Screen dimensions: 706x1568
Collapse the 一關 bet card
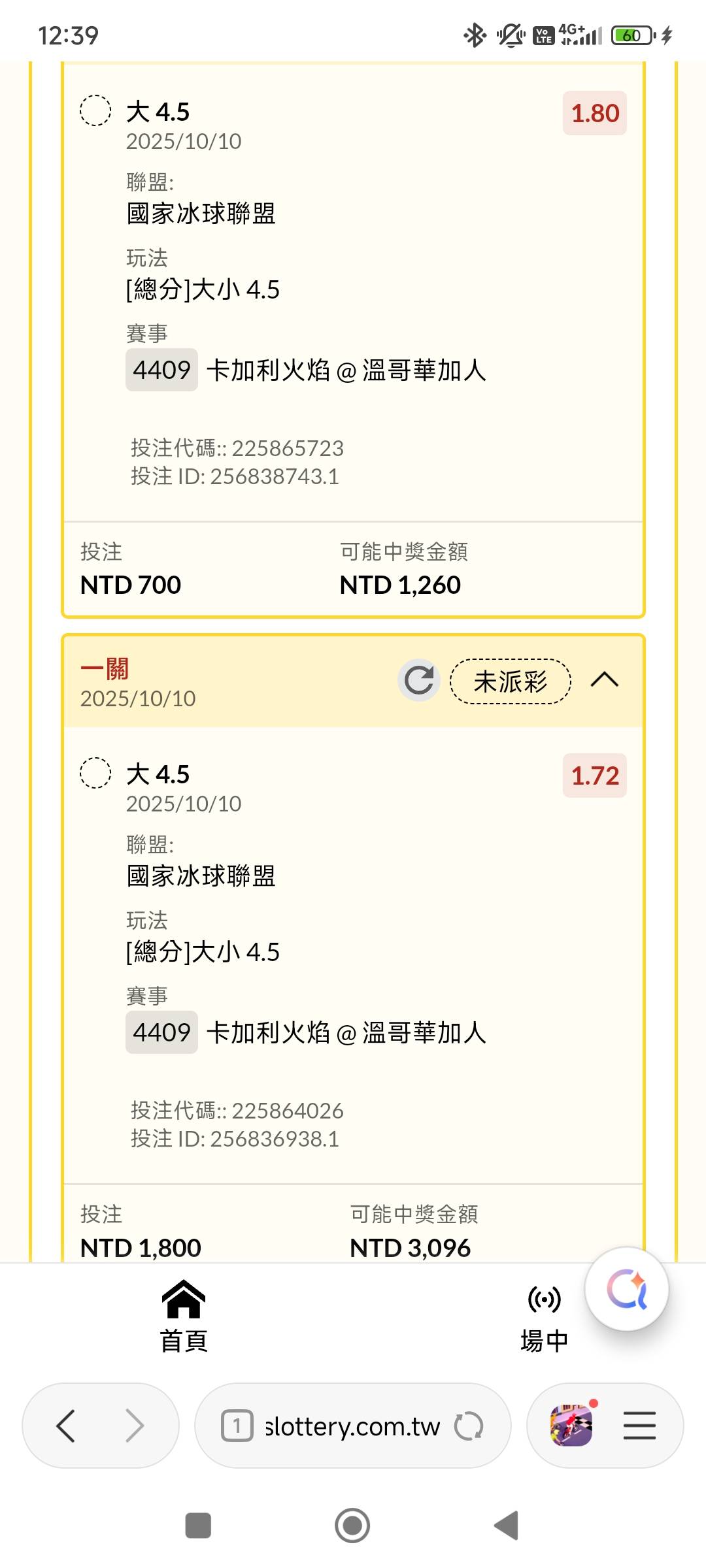pos(604,680)
